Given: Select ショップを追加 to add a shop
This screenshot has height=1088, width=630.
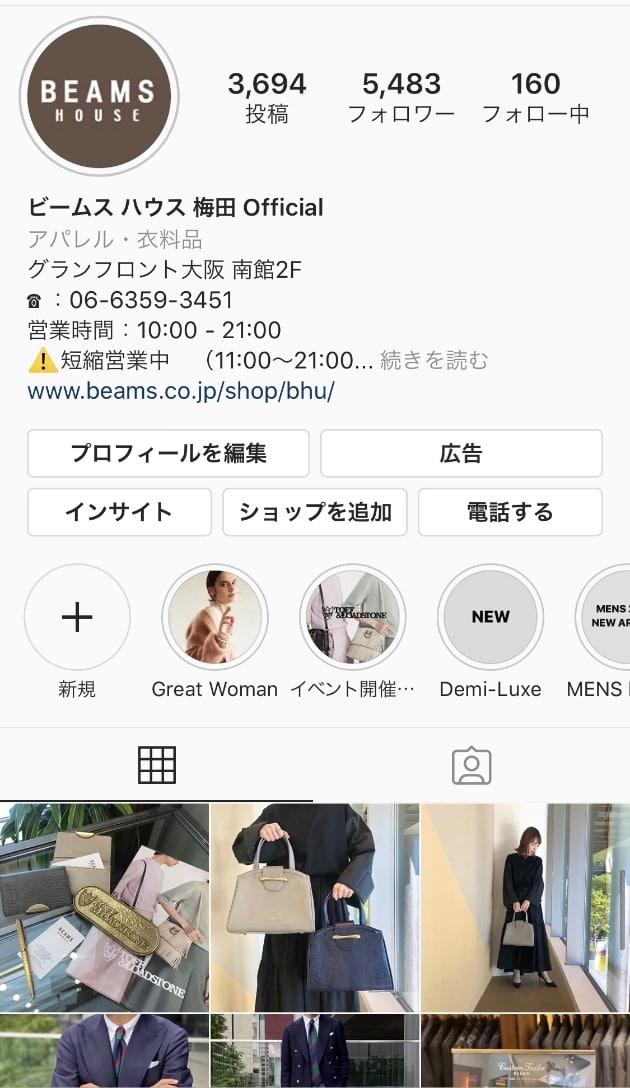Looking at the screenshot, I should click(x=315, y=512).
